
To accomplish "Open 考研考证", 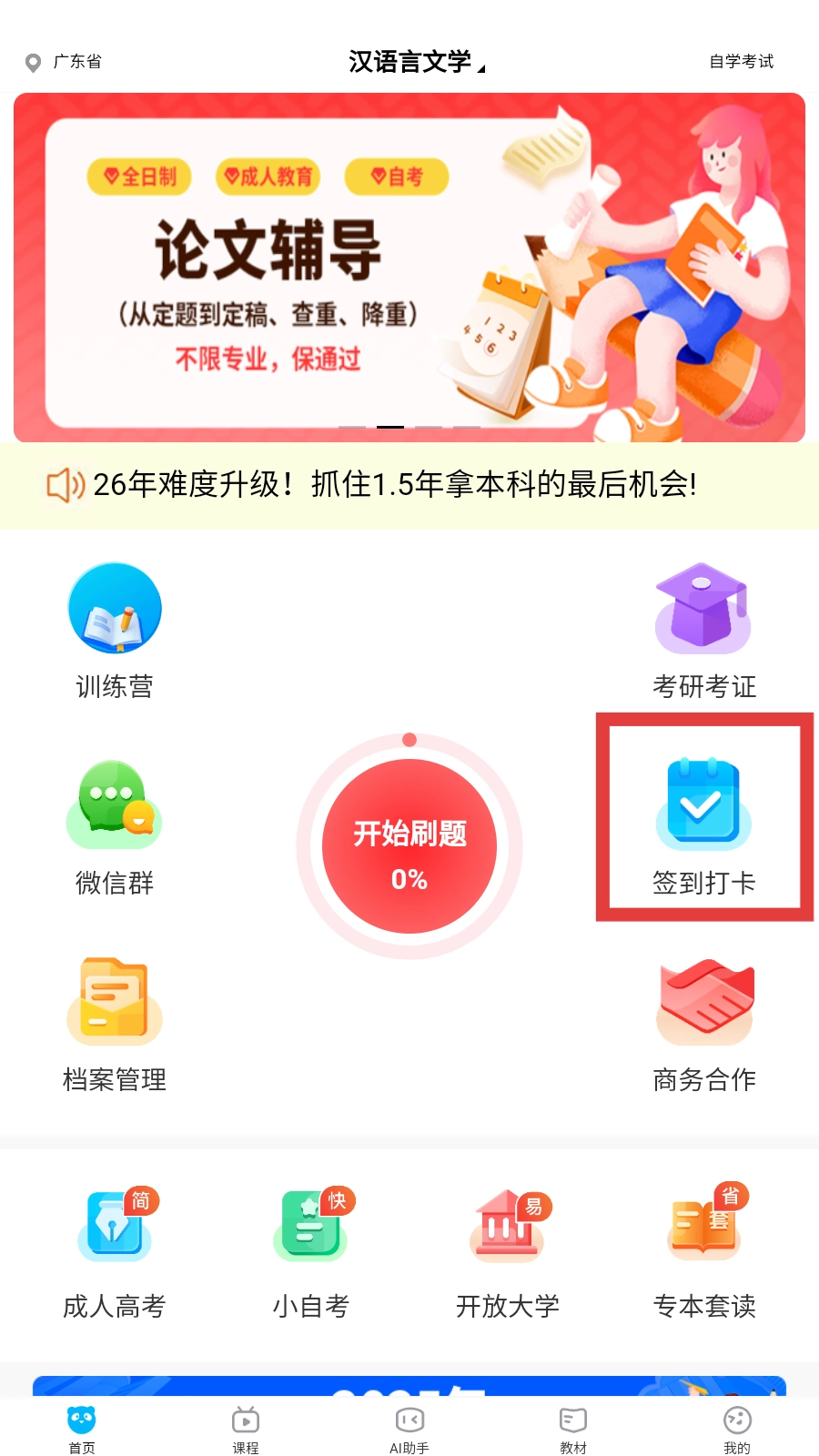I will click(703, 630).
